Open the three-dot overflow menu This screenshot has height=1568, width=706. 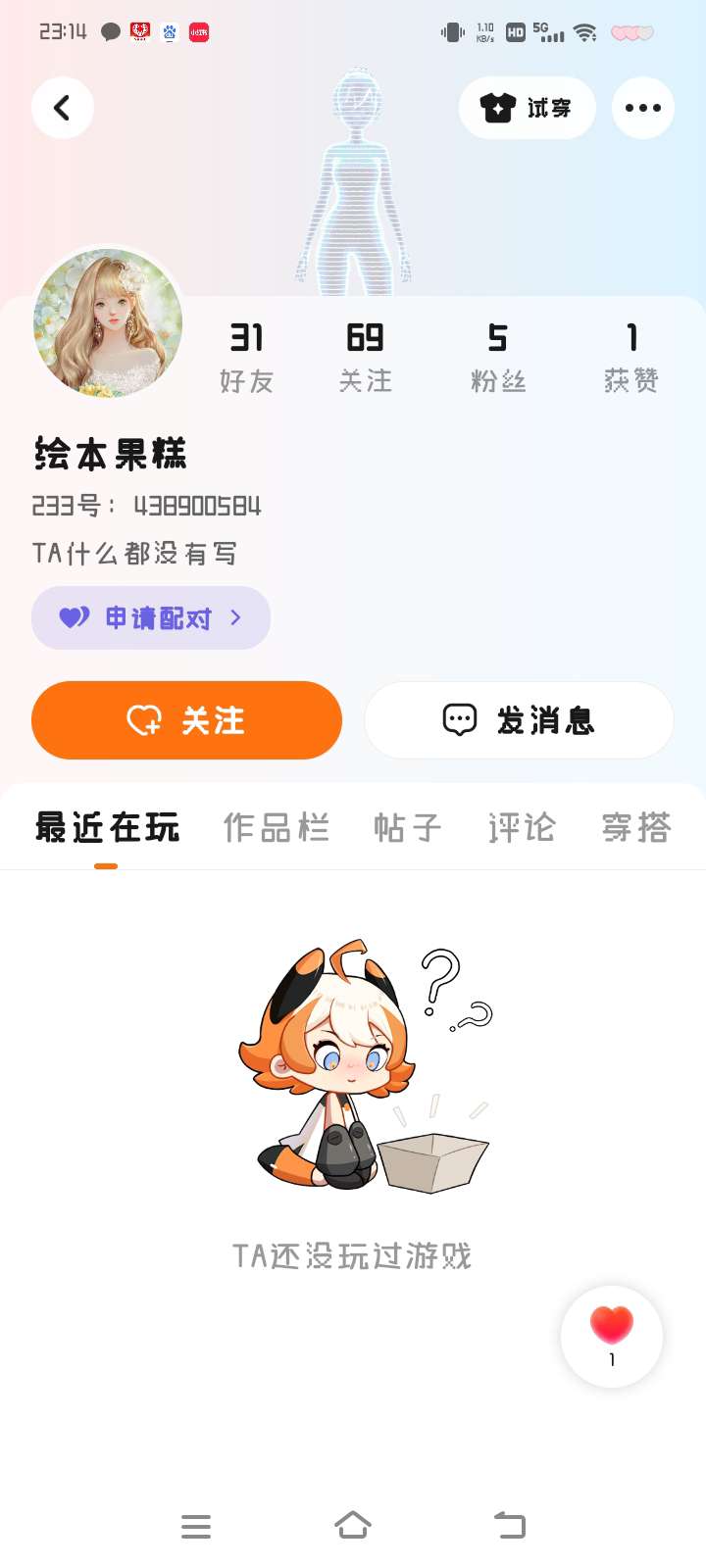tap(642, 108)
